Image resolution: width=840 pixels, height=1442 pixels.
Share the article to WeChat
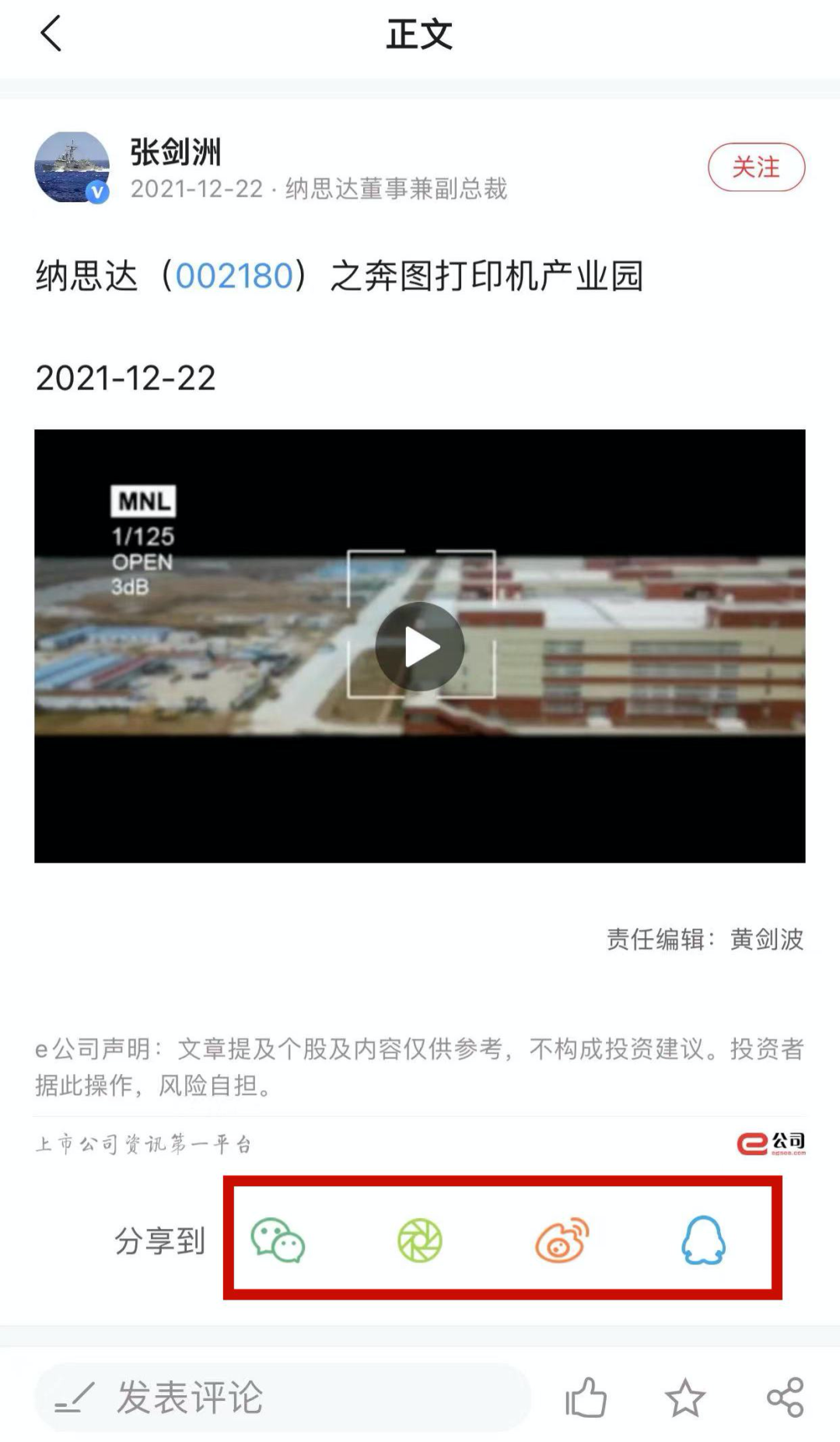point(278,1238)
